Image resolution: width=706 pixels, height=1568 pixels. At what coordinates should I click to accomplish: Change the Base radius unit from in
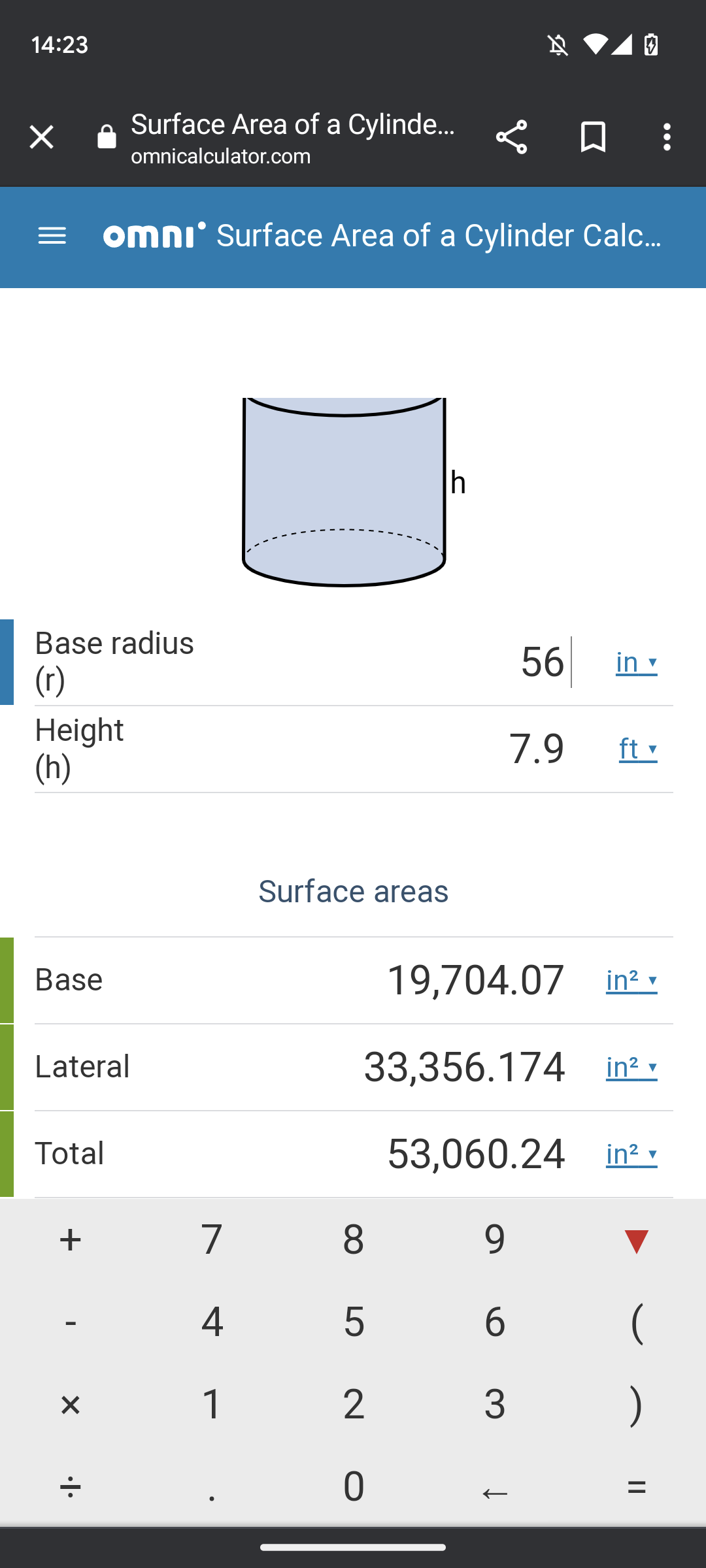click(637, 662)
